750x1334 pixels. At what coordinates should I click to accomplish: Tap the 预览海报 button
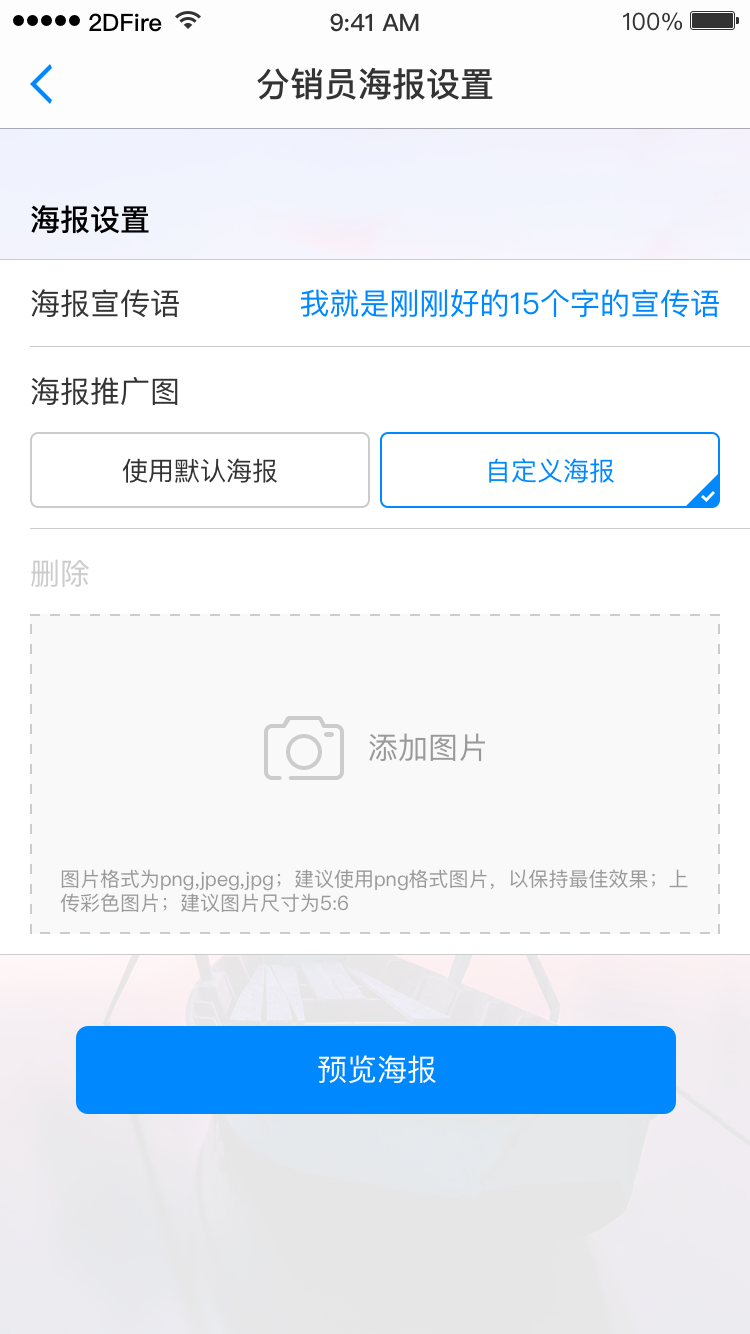(x=376, y=1070)
